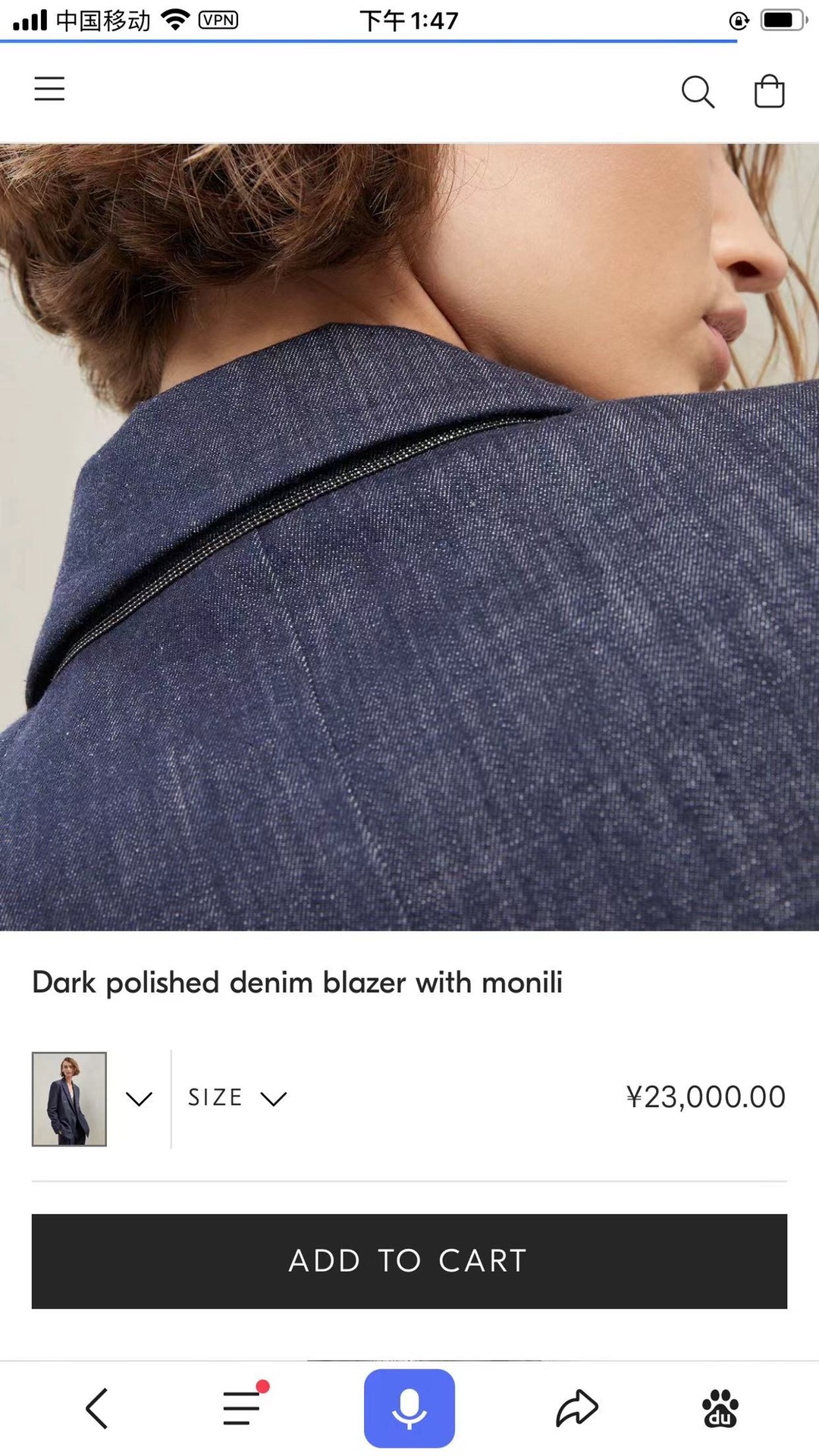The width and height of the screenshot is (819, 1456).
Task: View the shopping bag
Action: [x=769, y=92]
